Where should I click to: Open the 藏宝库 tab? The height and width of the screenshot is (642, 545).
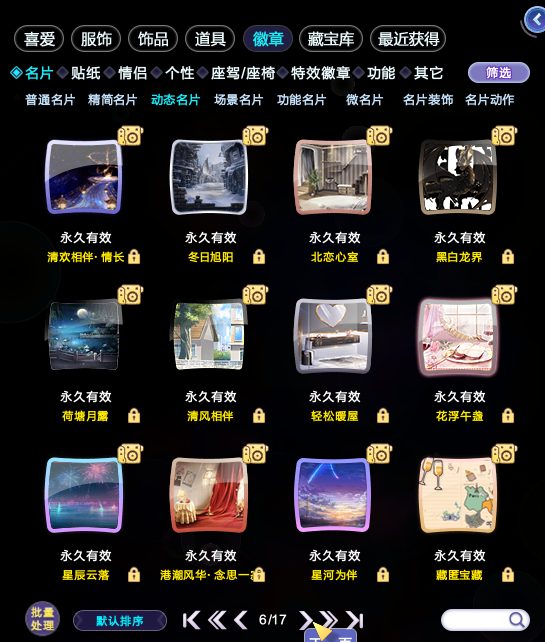[x=330, y=39]
